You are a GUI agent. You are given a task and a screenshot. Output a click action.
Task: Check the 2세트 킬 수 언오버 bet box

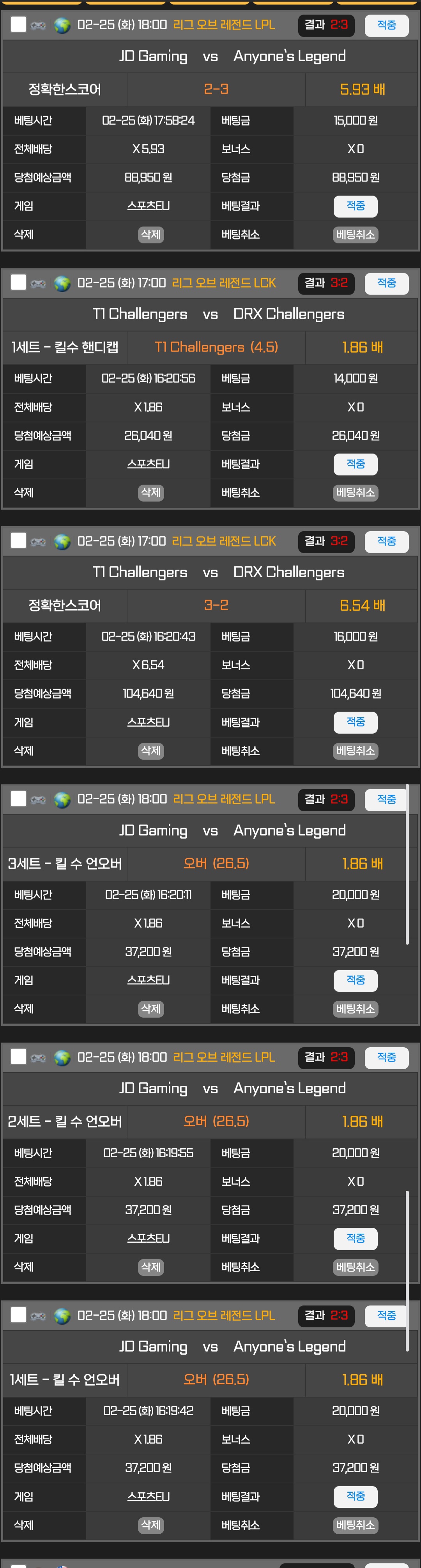18,1057
